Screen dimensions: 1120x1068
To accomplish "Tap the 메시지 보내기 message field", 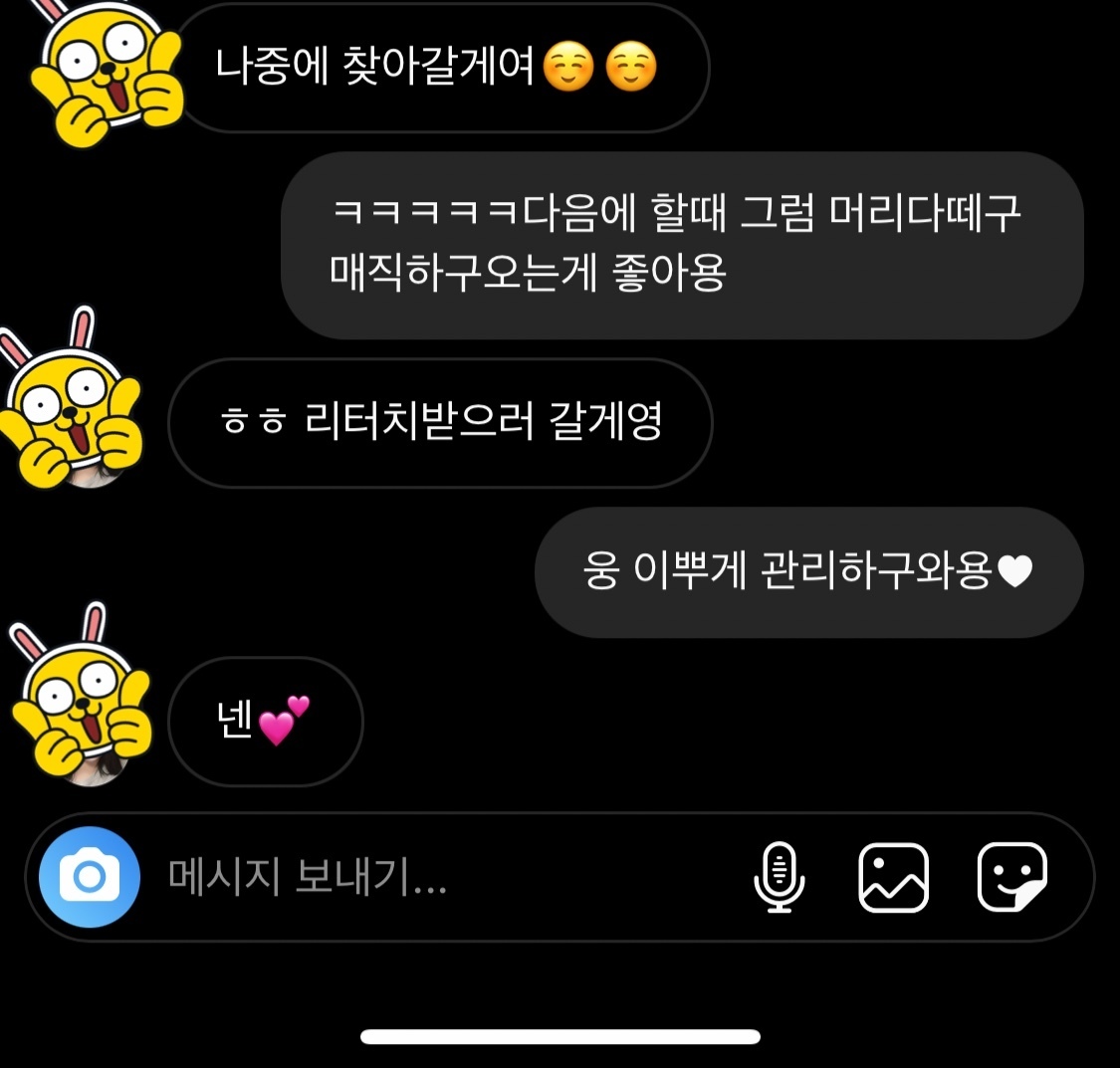I will pos(443,877).
